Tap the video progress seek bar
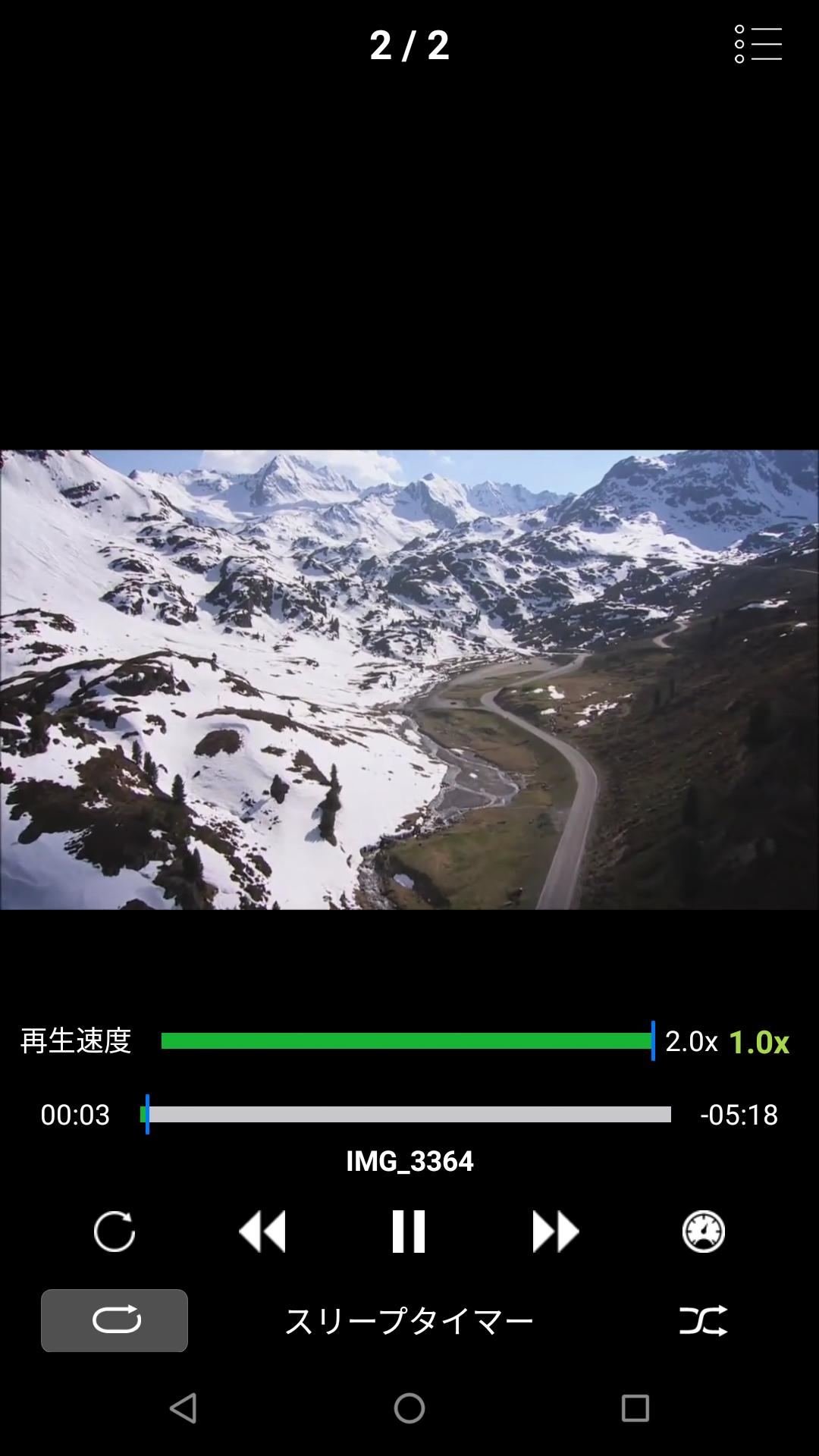Viewport: 819px width, 1456px height. (x=406, y=1114)
